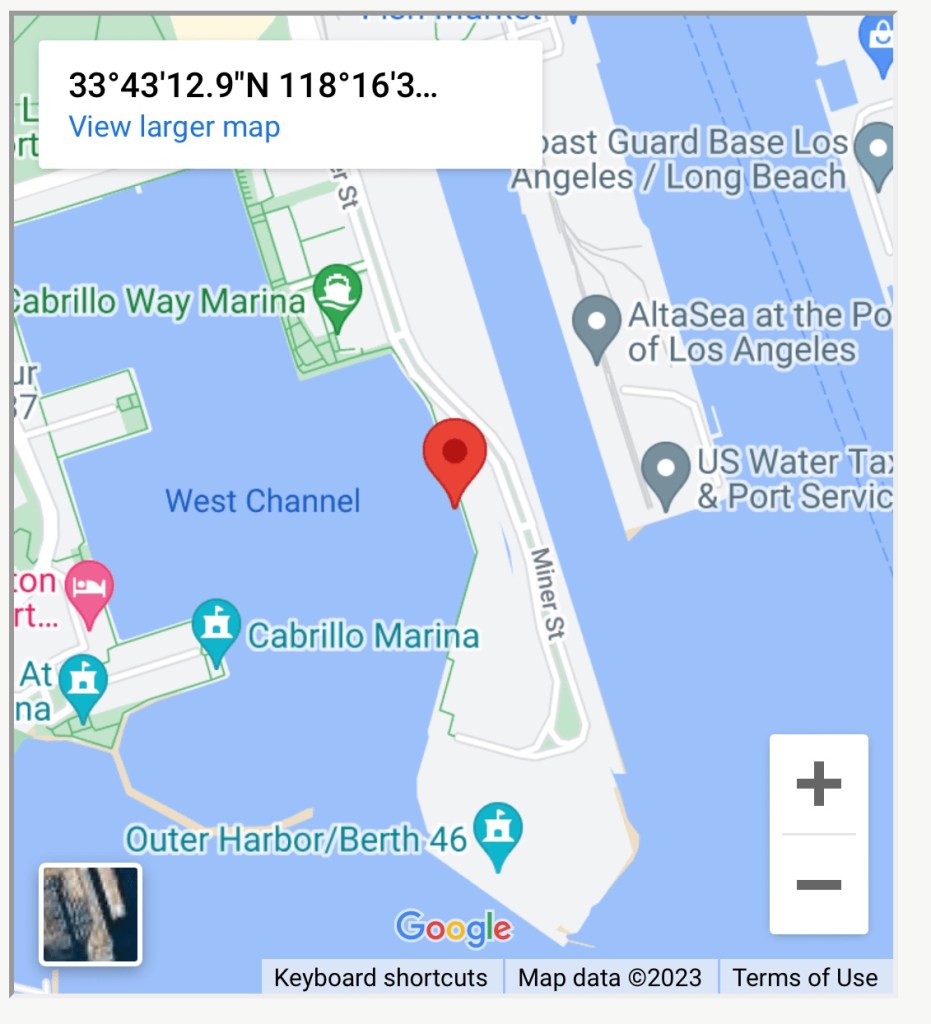Zoom in with the plus button
931x1024 pixels.
[818, 784]
